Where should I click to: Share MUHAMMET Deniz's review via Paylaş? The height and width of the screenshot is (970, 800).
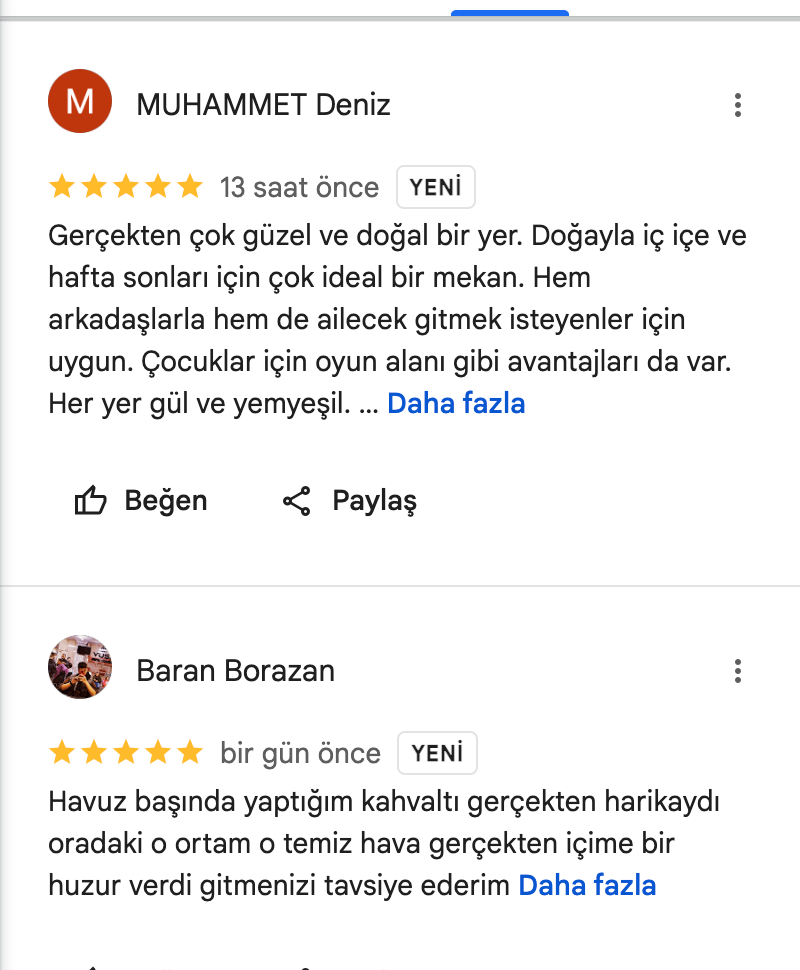(x=349, y=500)
